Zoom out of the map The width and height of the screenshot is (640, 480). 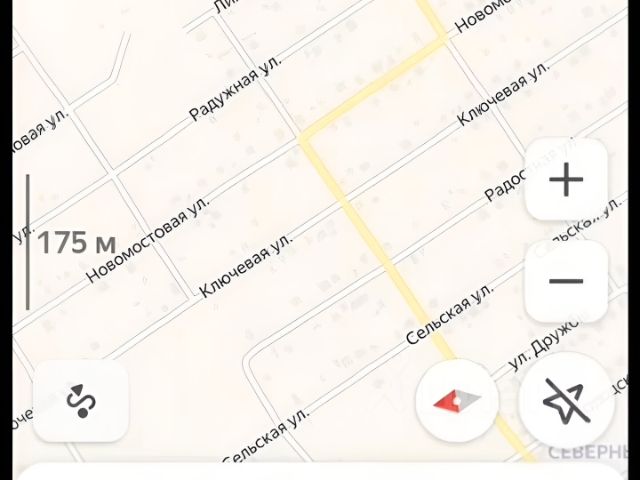566,281
